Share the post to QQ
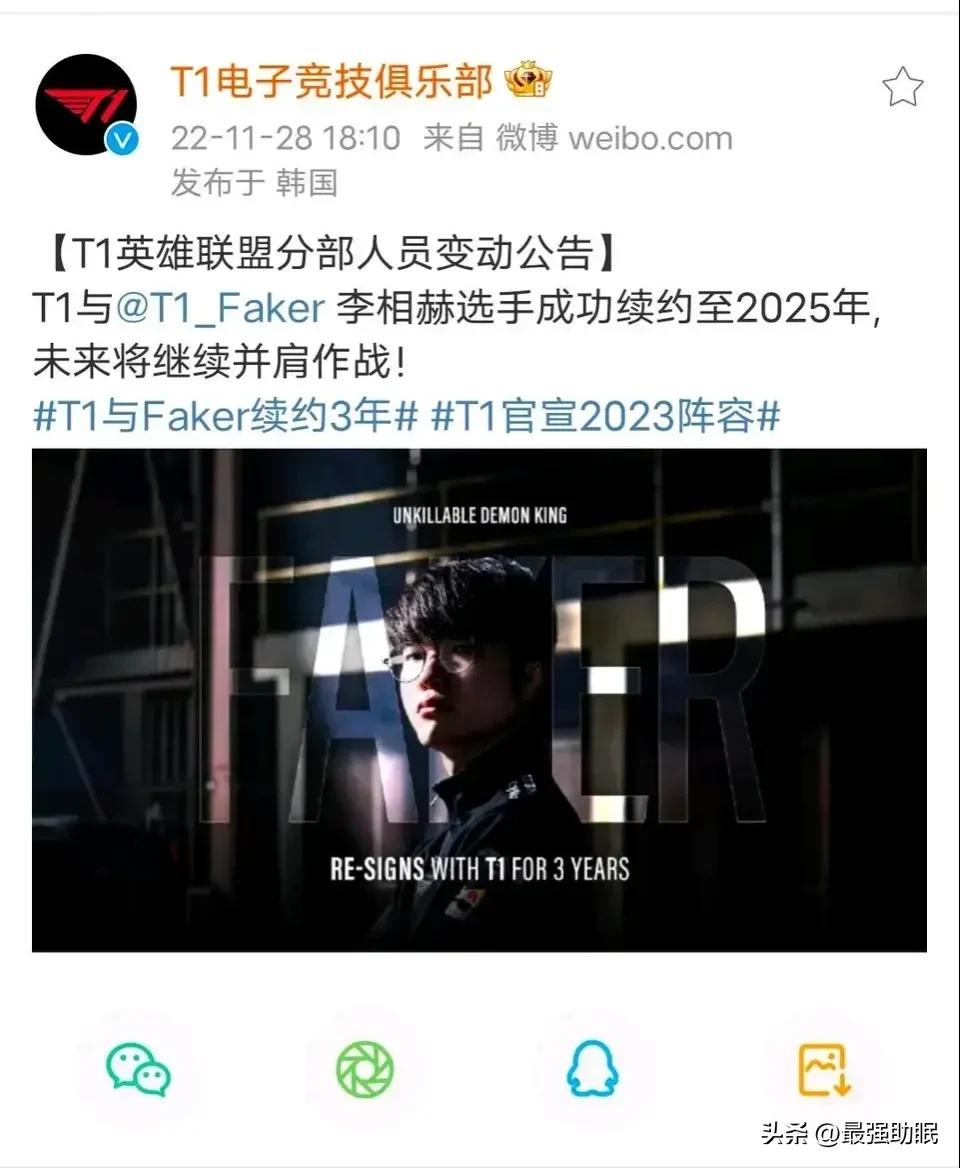This screenshot has width=960, height=1168. pyautogui.click(x=592, y=1070)
